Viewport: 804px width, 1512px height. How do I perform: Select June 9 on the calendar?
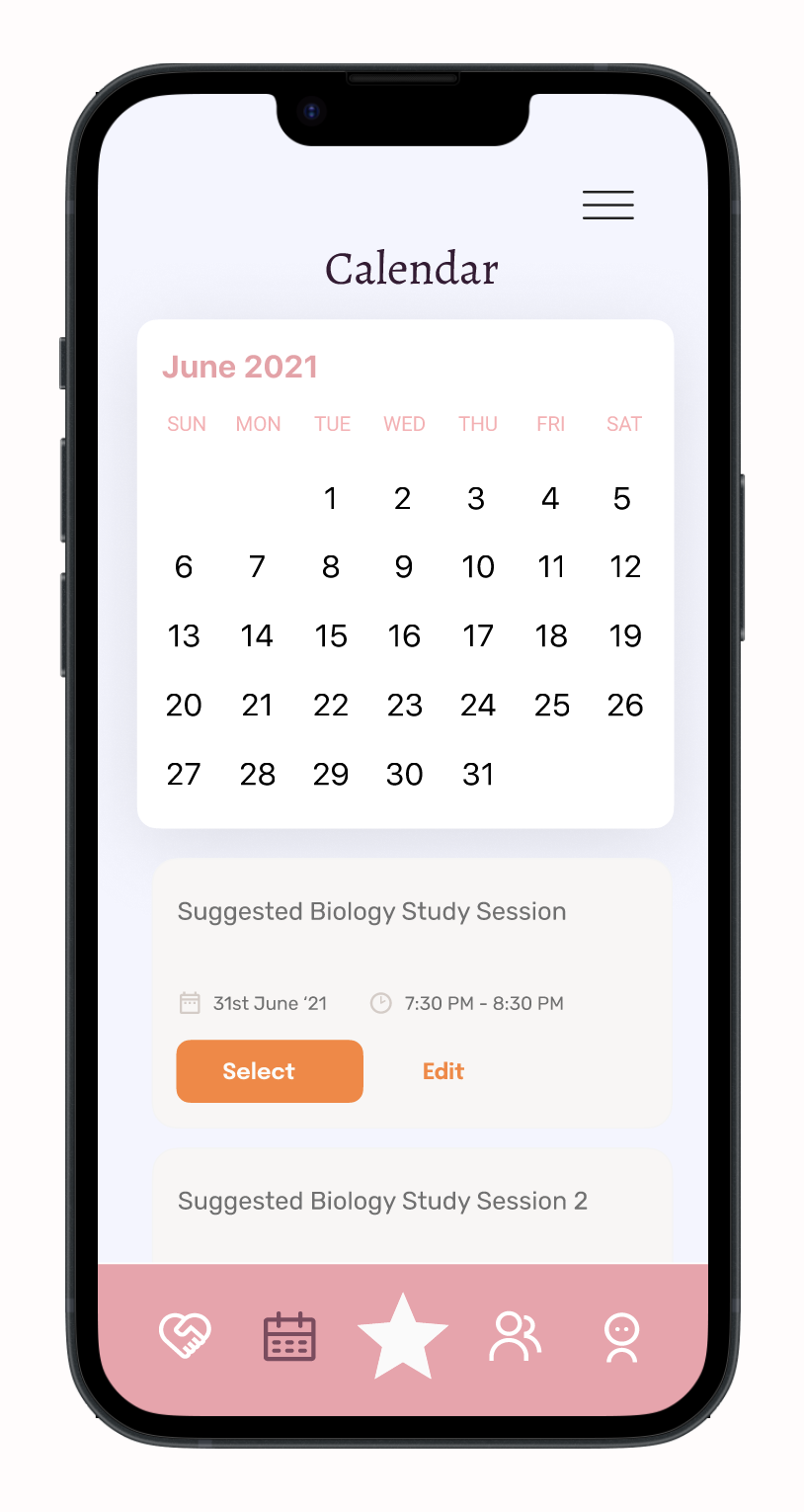404,566
